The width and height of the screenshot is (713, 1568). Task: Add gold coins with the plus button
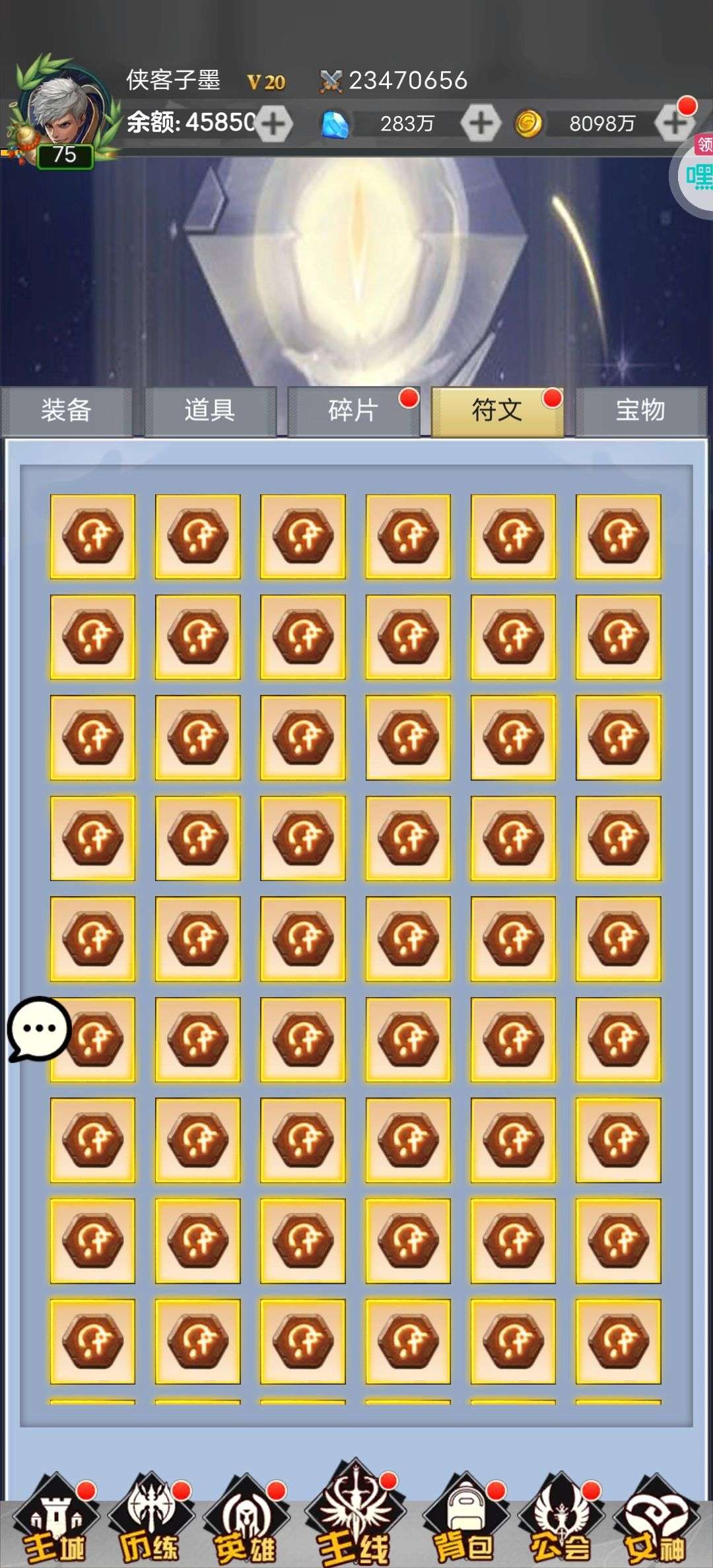674,123
